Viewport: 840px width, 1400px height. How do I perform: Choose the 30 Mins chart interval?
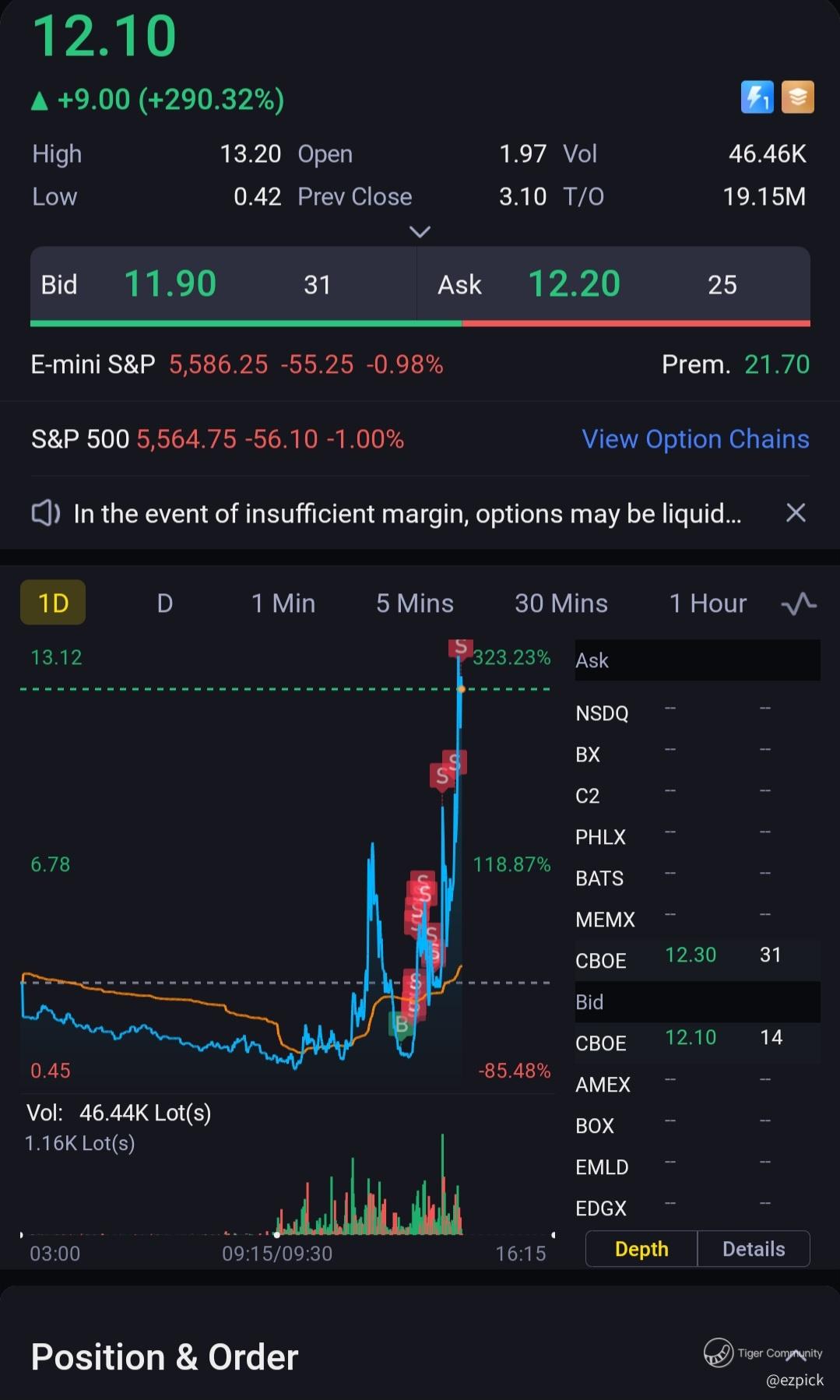561,603
